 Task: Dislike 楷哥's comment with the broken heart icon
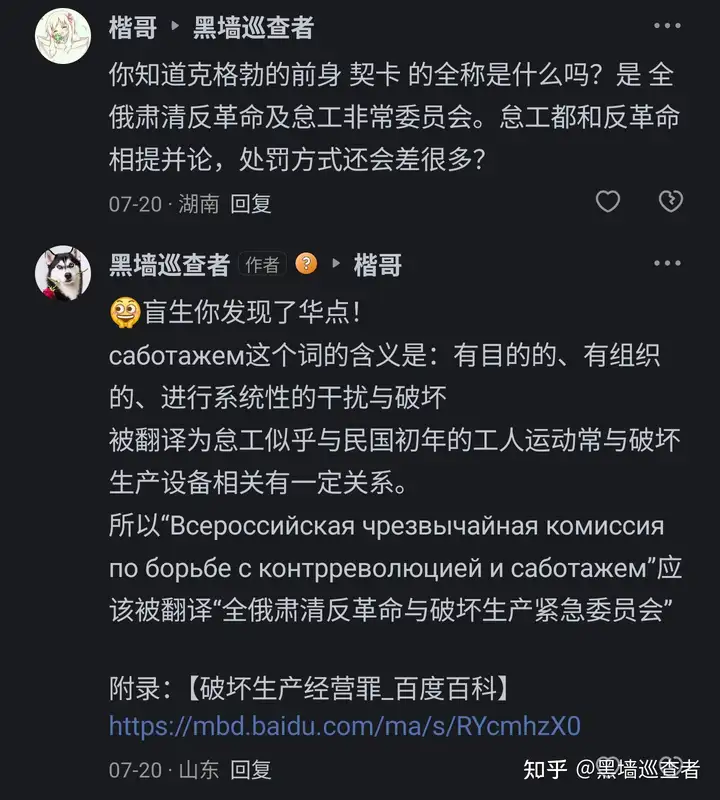(670, 202)
